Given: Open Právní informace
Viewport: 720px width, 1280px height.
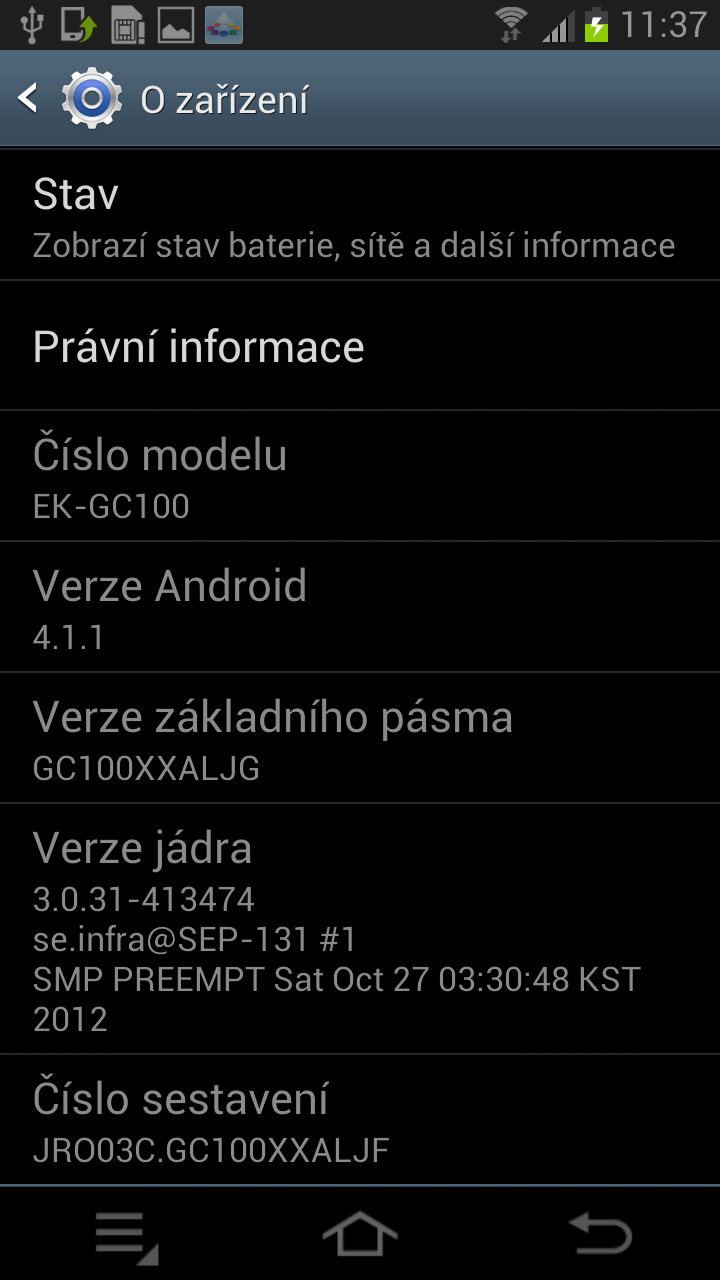Looking at the screenshot, I should [x=360, y=346].
